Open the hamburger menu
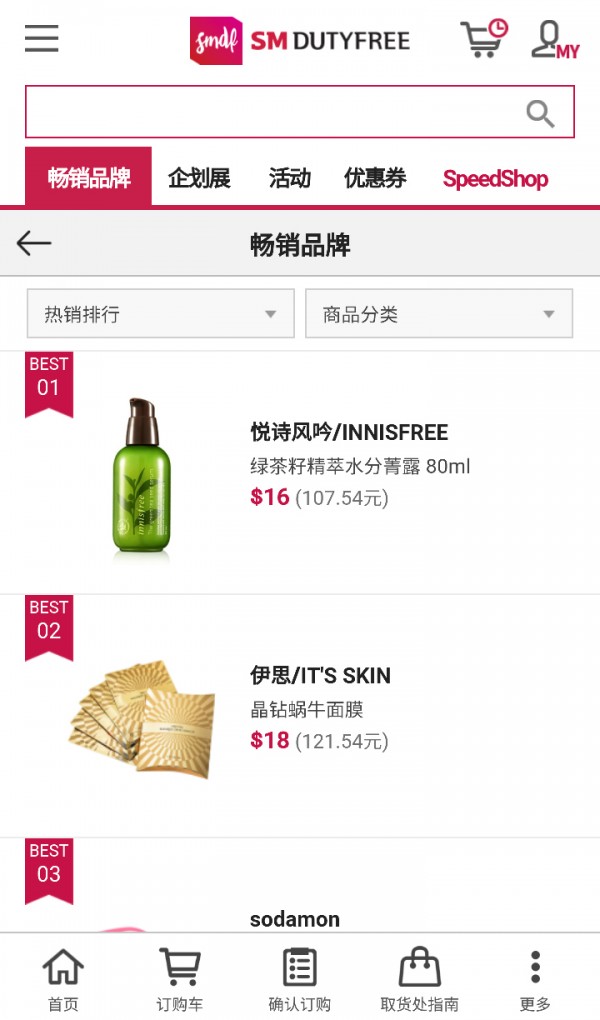The image size is (600, 1020). pyautogui.click(x=42, y=39)
